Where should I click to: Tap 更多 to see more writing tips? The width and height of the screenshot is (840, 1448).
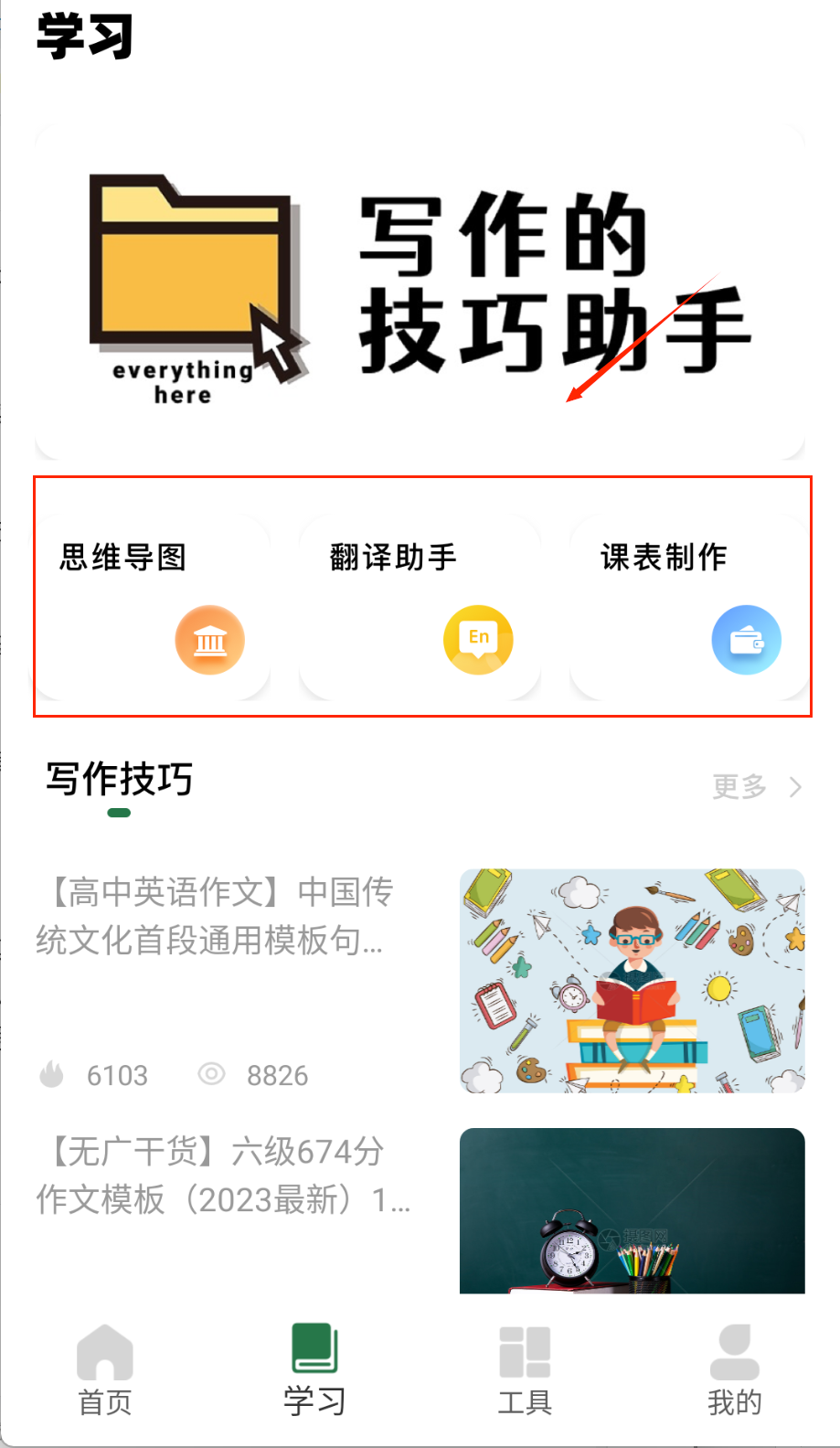pyautogui.click(x=756, y=786)
